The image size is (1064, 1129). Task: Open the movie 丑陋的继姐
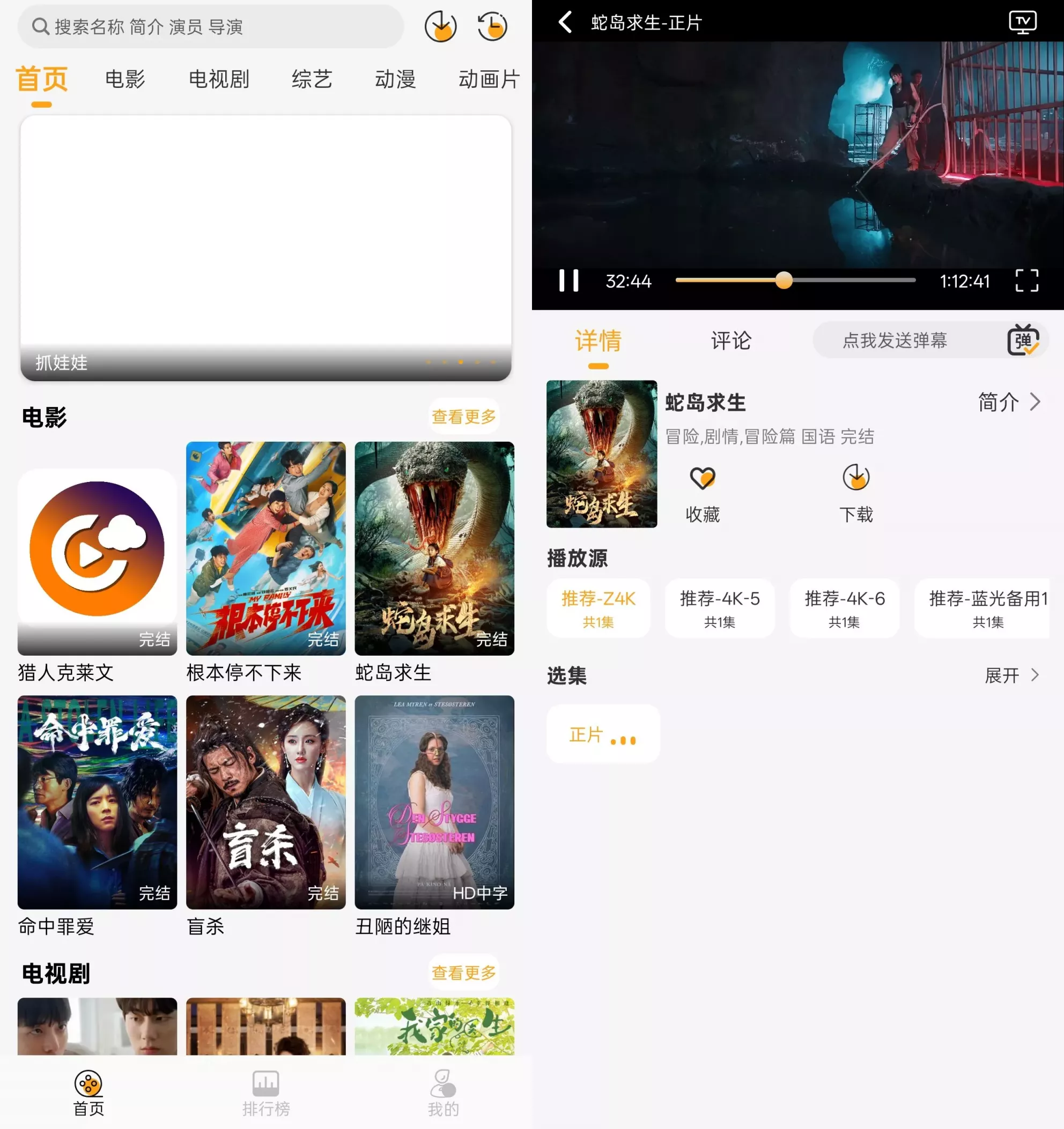coord(434,802)
